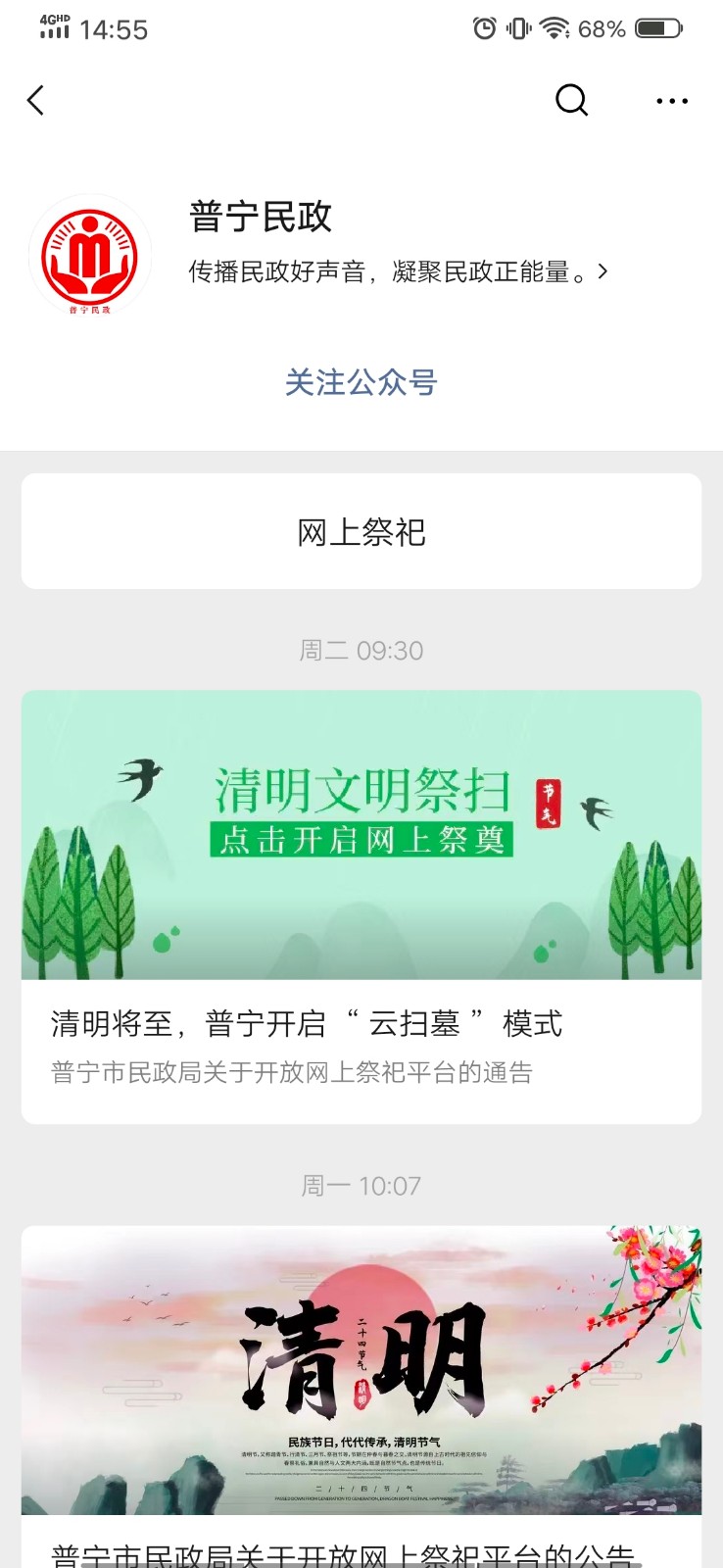Open search in 普宁民政 account
This screenshot has width=723, height=1568.
pos(571,100)
